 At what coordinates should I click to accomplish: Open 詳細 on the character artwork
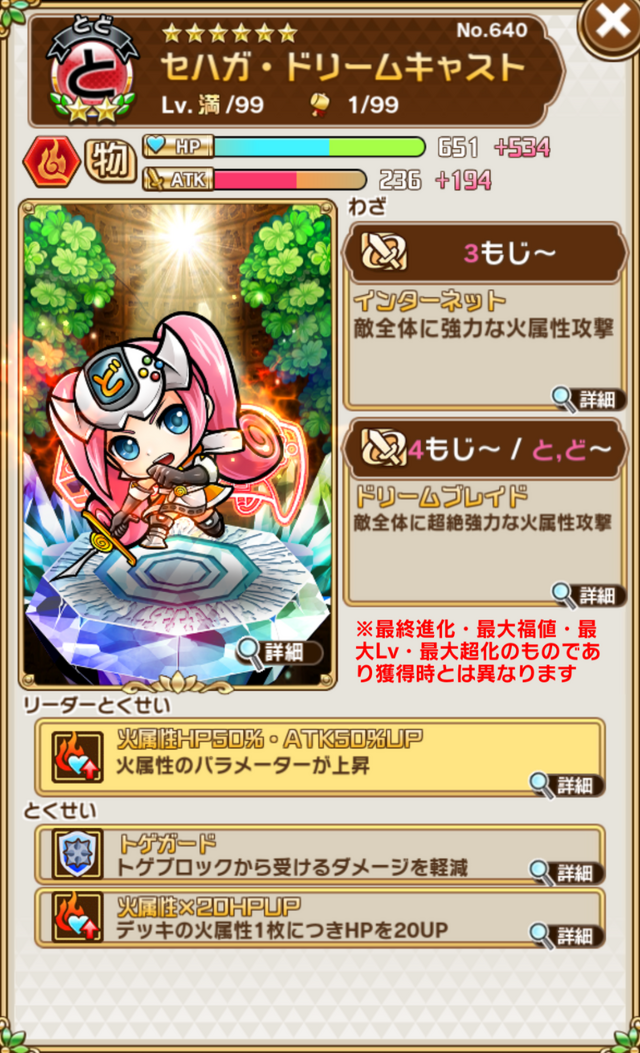[x=281, y=653]
